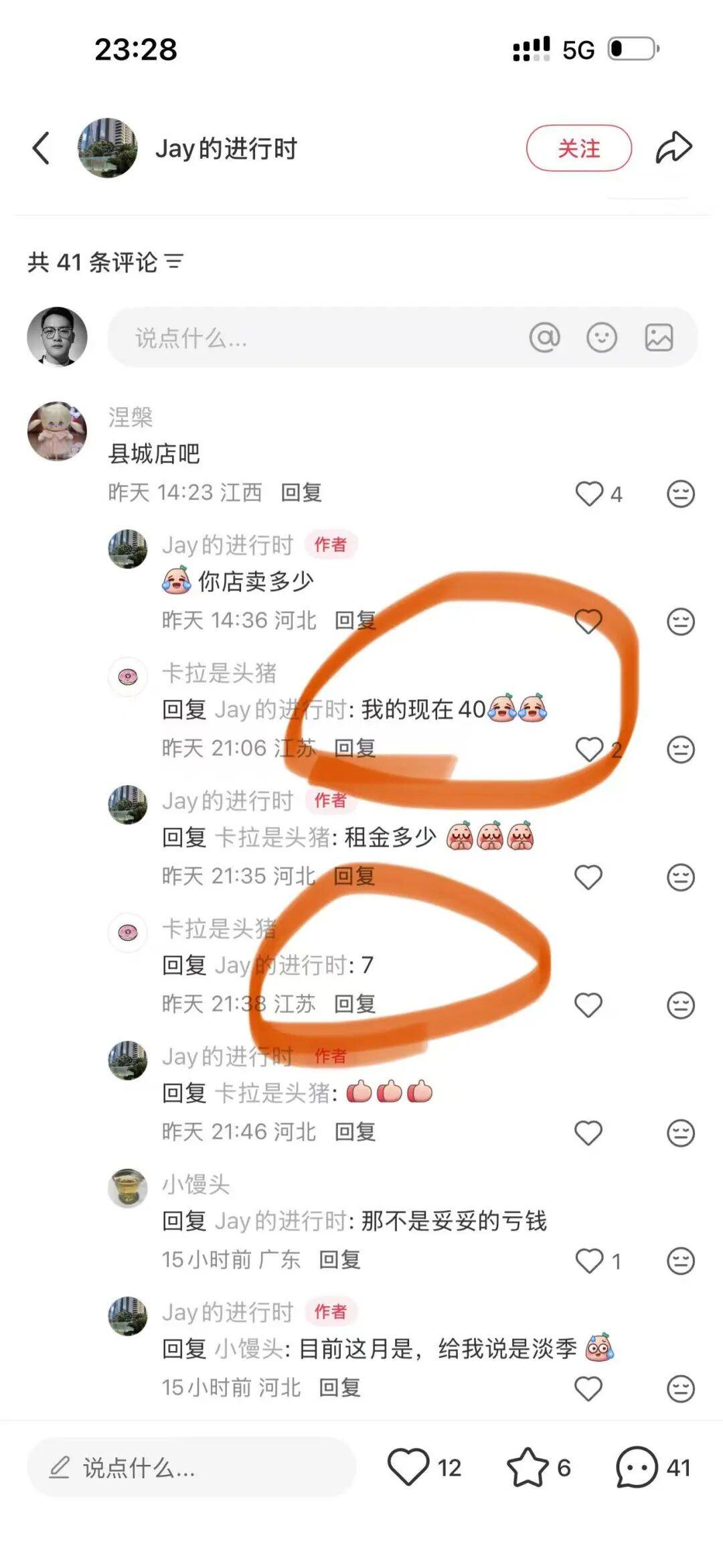Image resolution: width=723 pixels, height=1568 pixels.
Task: Open Jay的进行时 profile avatar in header
Action: click(107, 148)
